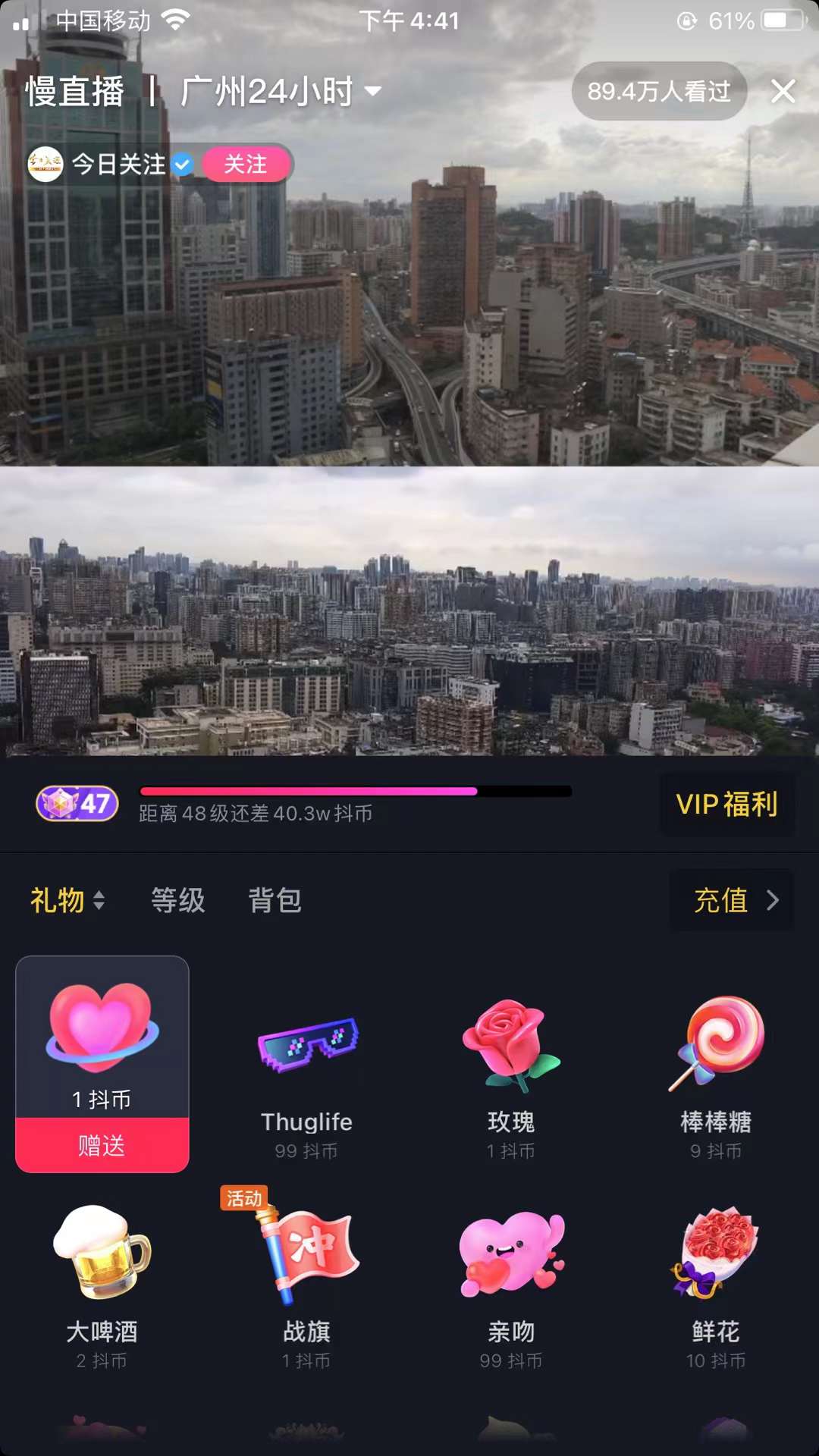View the 89.4万人看过 audience list
The height and width of the screenshot is (1456, 819).
[658, 92]
